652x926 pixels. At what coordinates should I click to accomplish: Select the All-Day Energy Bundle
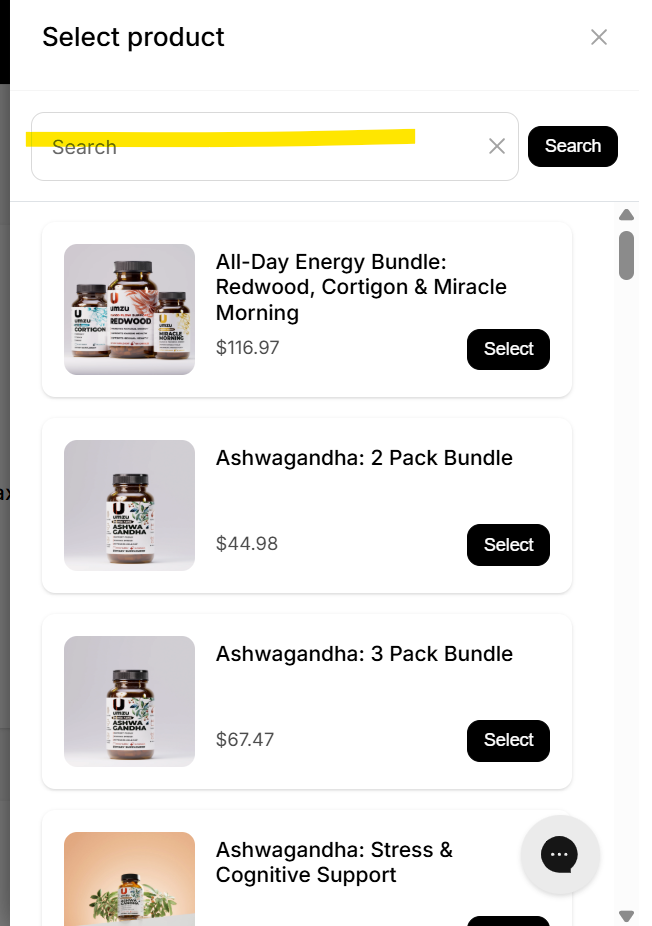[508, 349]
